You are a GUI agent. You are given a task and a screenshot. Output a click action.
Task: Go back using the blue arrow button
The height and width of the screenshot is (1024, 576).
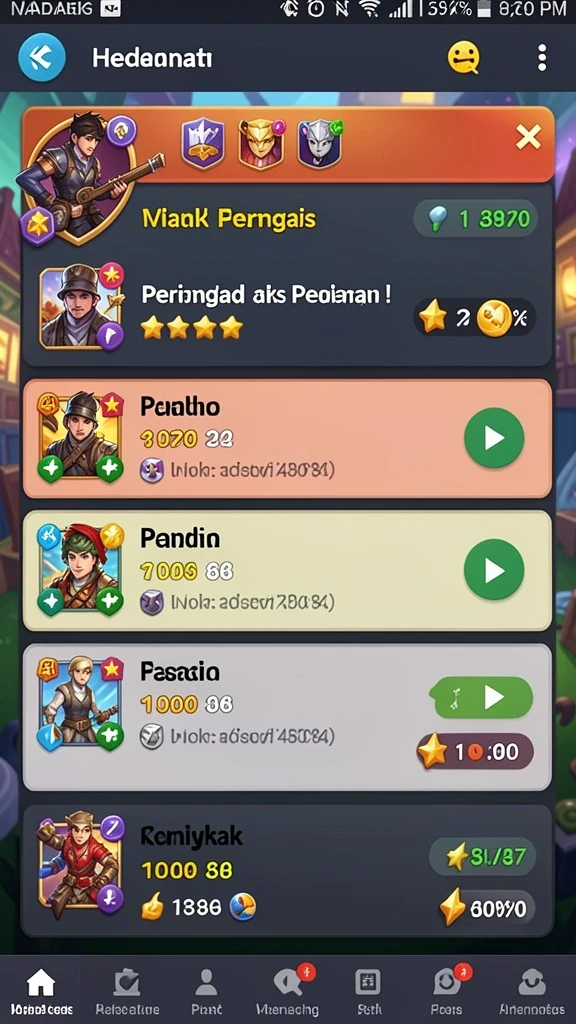coord(42,57)
